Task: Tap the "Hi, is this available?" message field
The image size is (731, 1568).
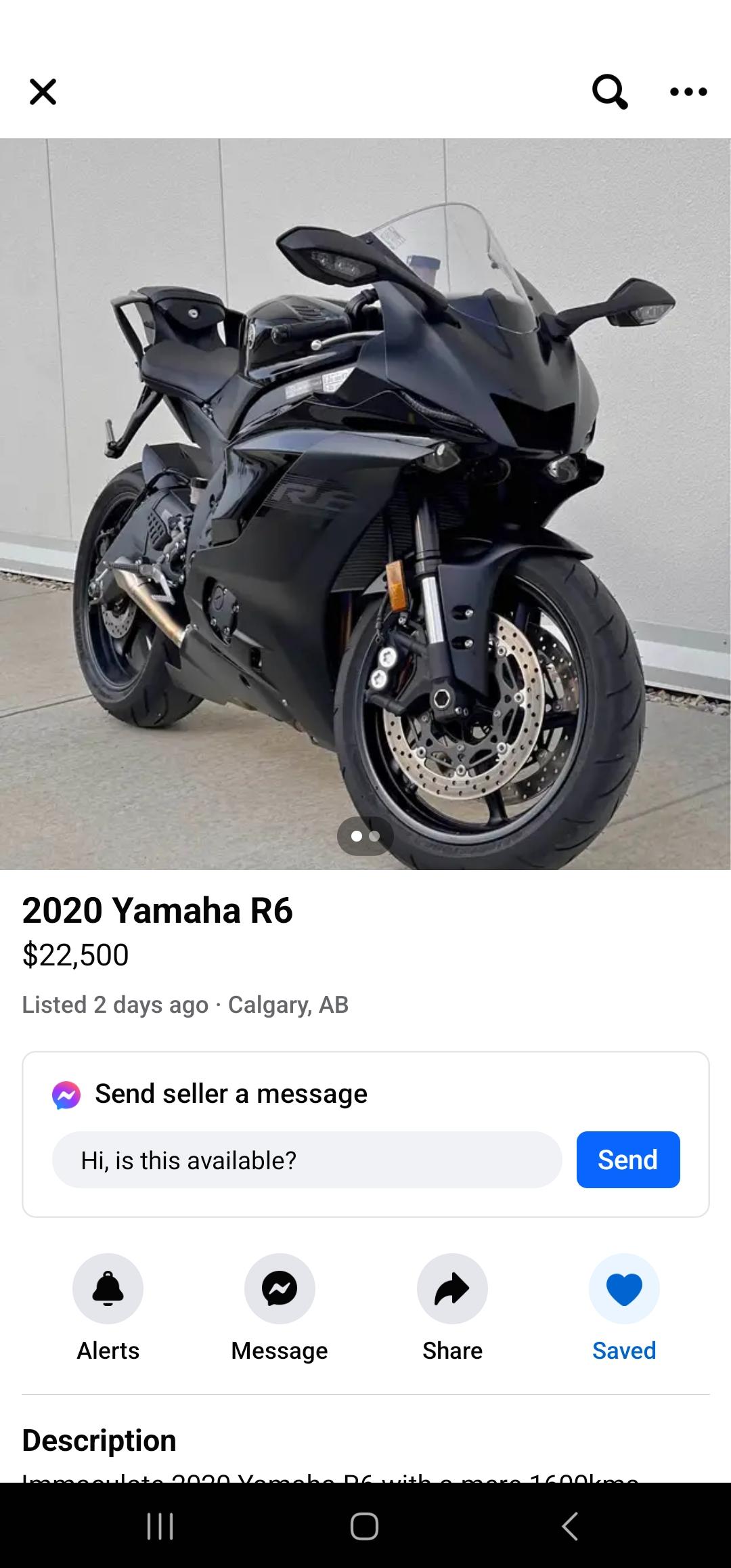Action: (307, 1160)
